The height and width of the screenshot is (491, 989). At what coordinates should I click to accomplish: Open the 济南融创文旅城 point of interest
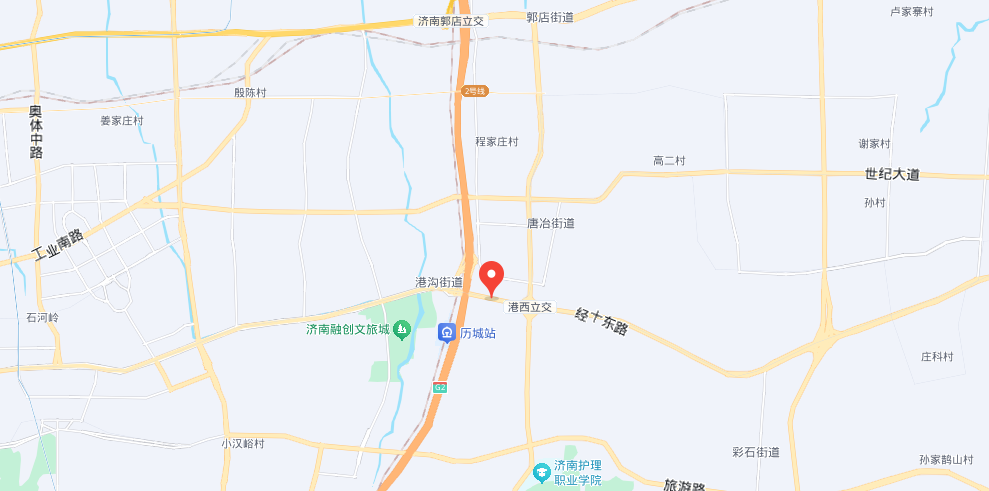coord(402,329)
